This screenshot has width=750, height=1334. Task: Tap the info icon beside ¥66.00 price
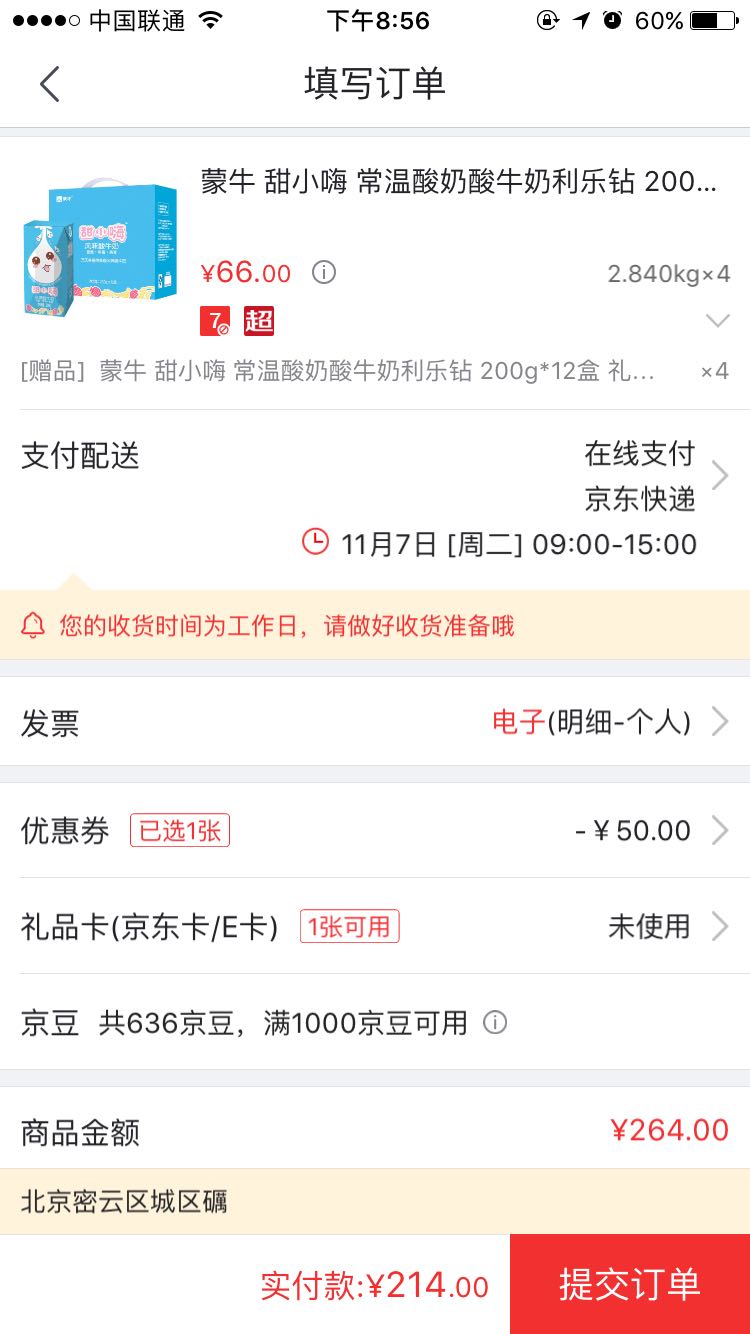click(323, 272)
